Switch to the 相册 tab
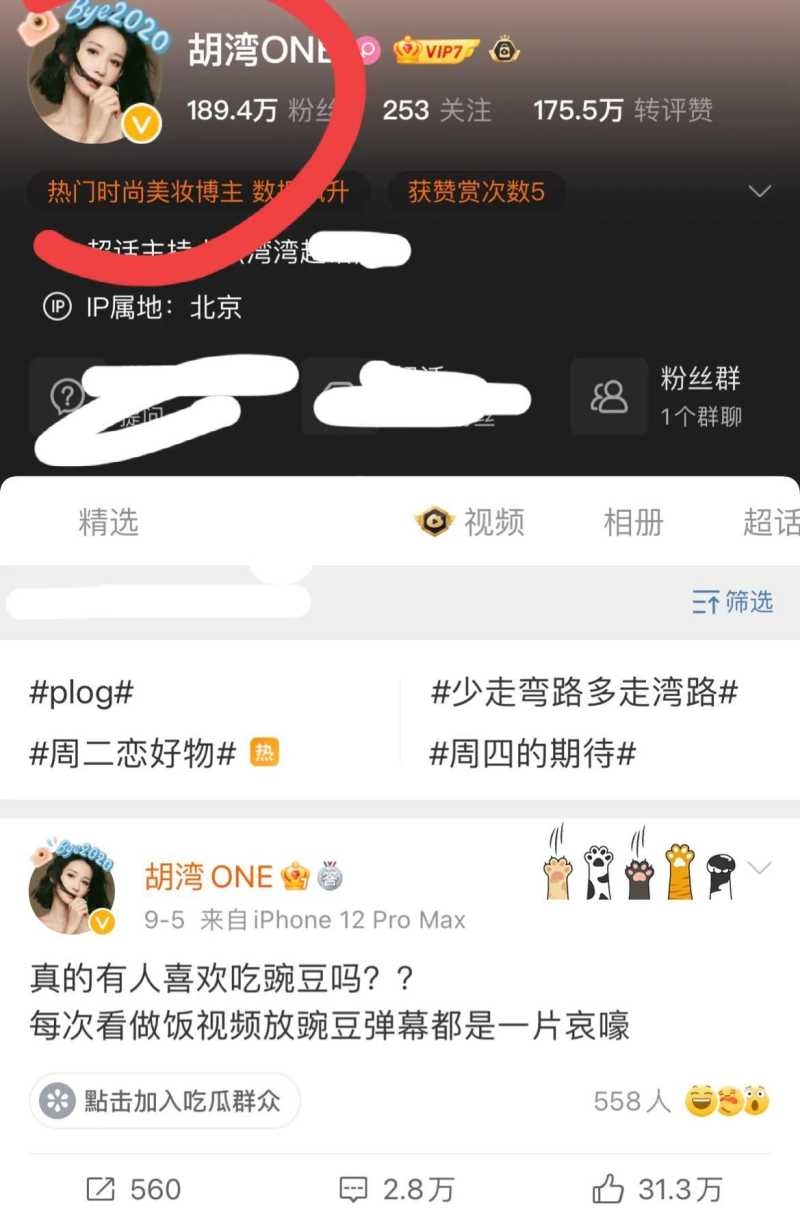Image resolution: width=800 pixels, height=1212 pixels. pos(633,522)
